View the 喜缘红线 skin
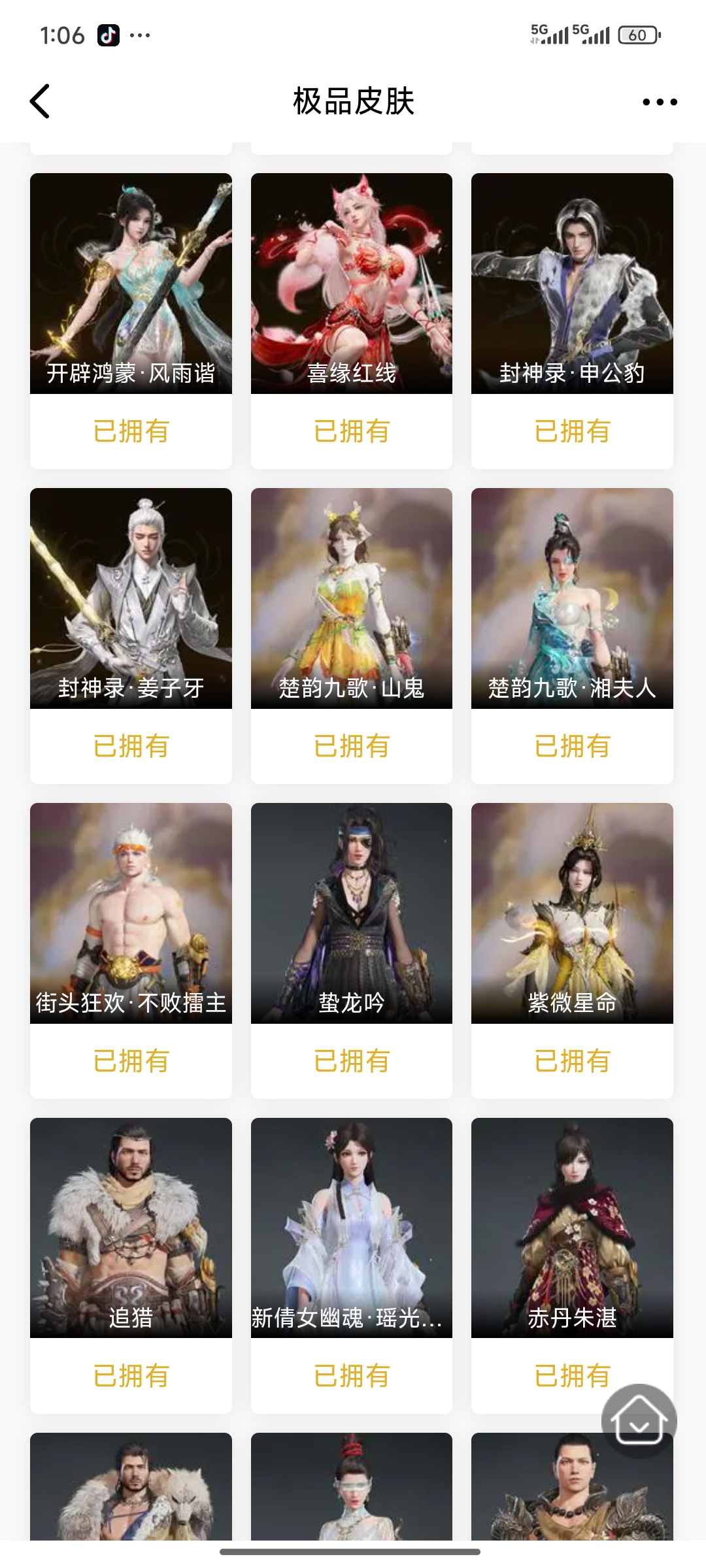706x1568 pixels. [352, 284]
